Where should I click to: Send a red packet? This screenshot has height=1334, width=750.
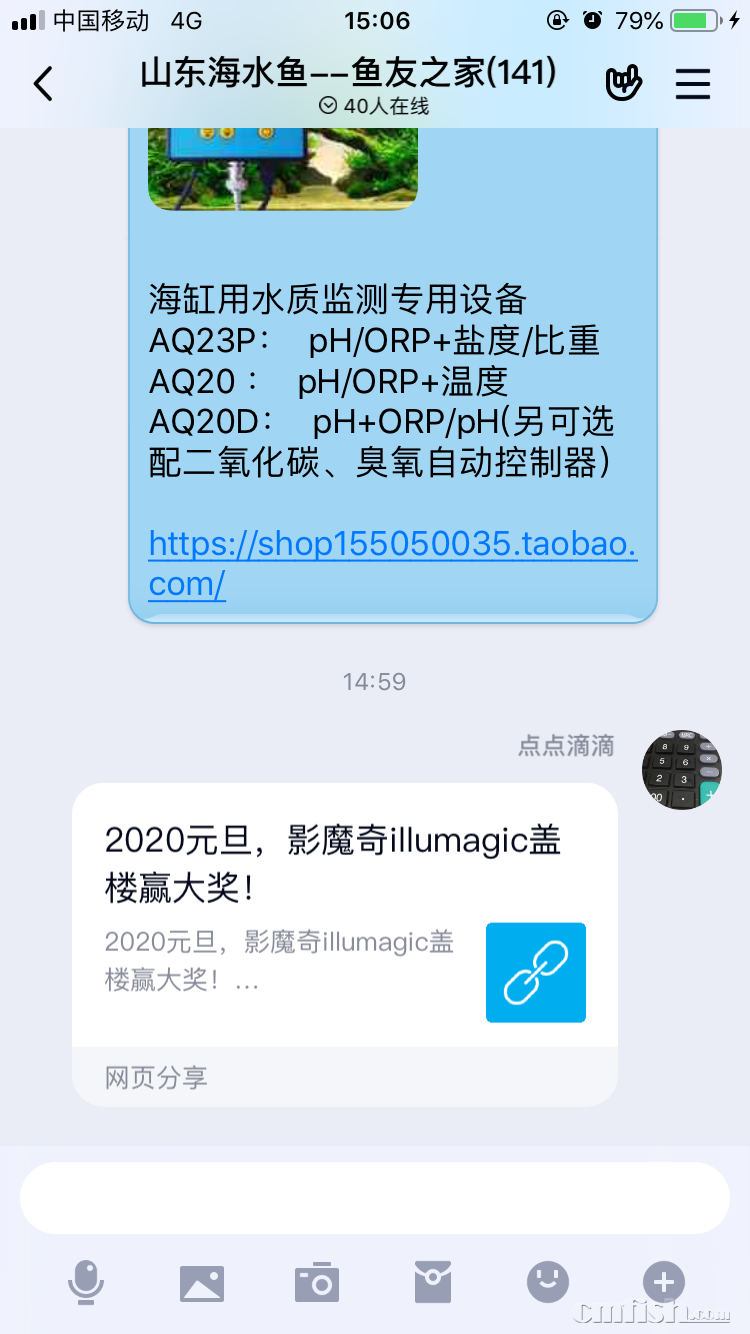click(433, 1282)
